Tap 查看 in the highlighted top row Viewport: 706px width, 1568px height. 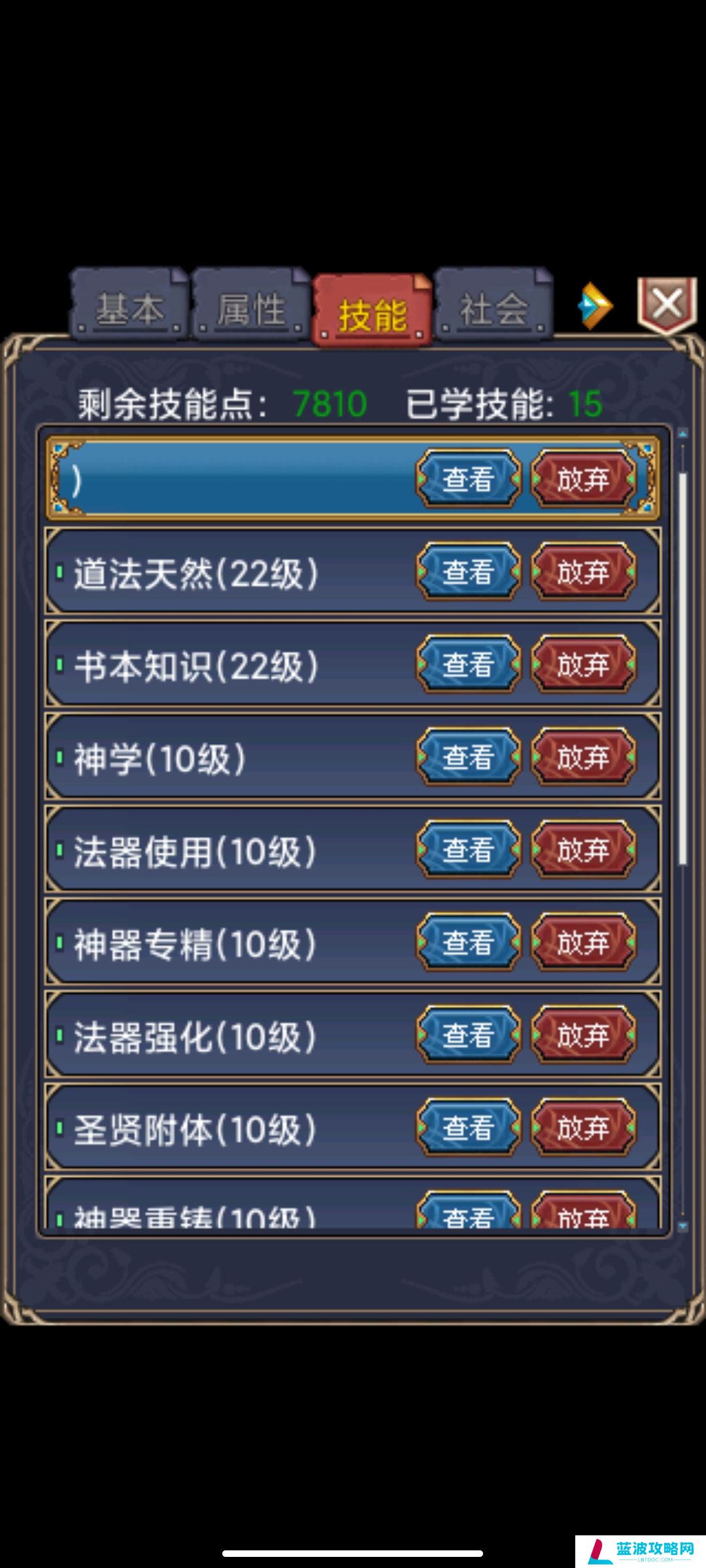point(468,480)
